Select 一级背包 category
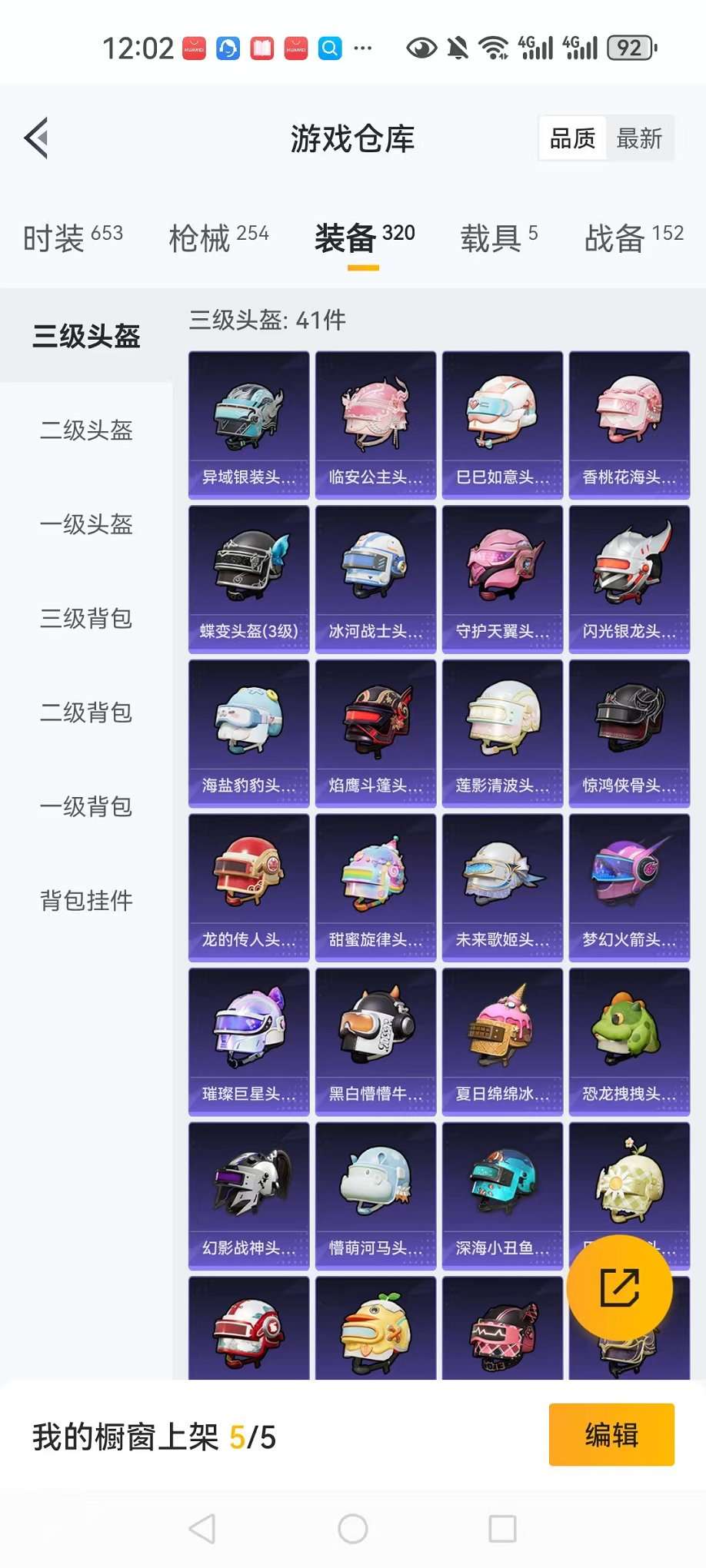 [86, 806]
